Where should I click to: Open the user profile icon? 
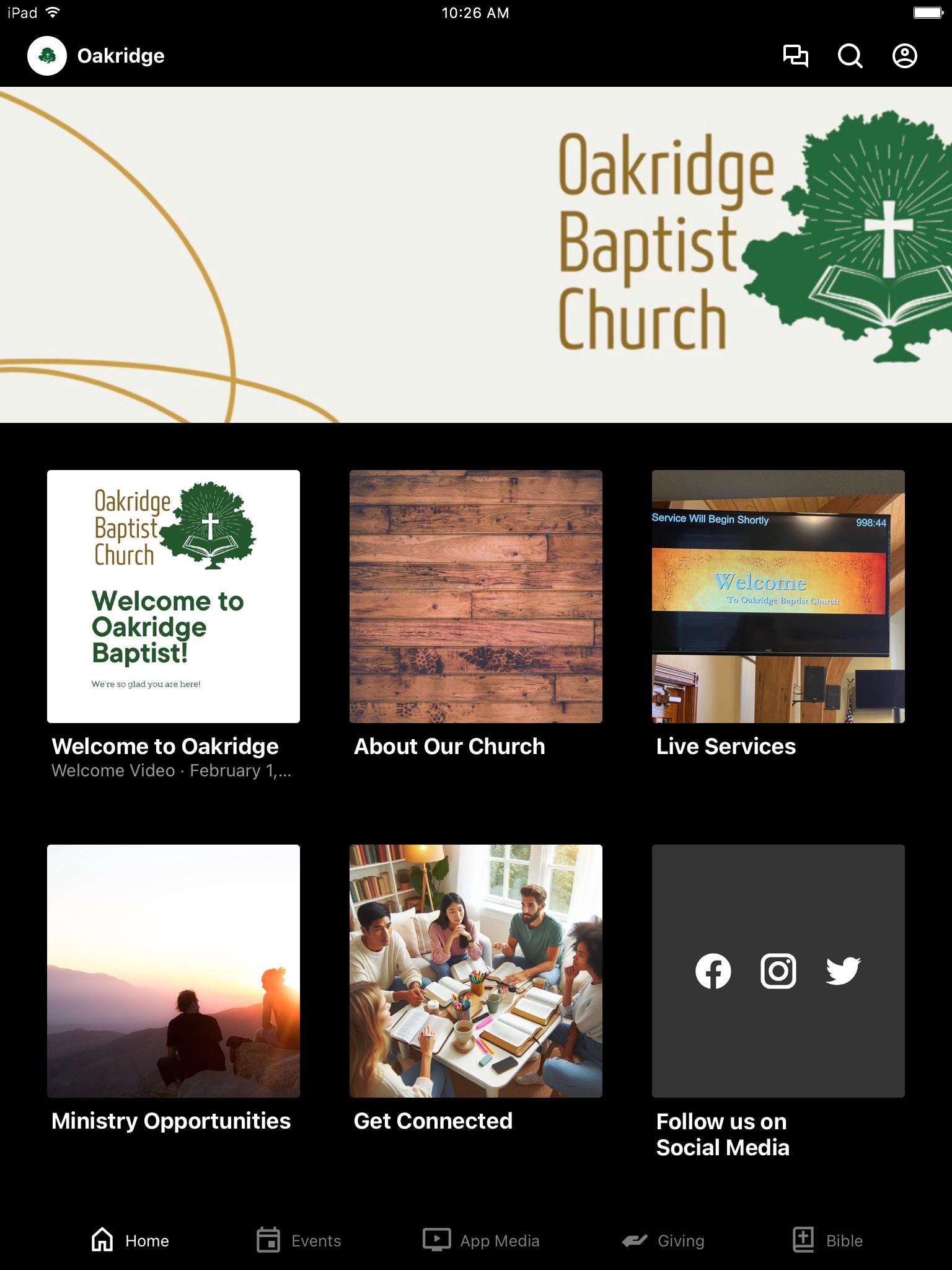coord(904,56)
